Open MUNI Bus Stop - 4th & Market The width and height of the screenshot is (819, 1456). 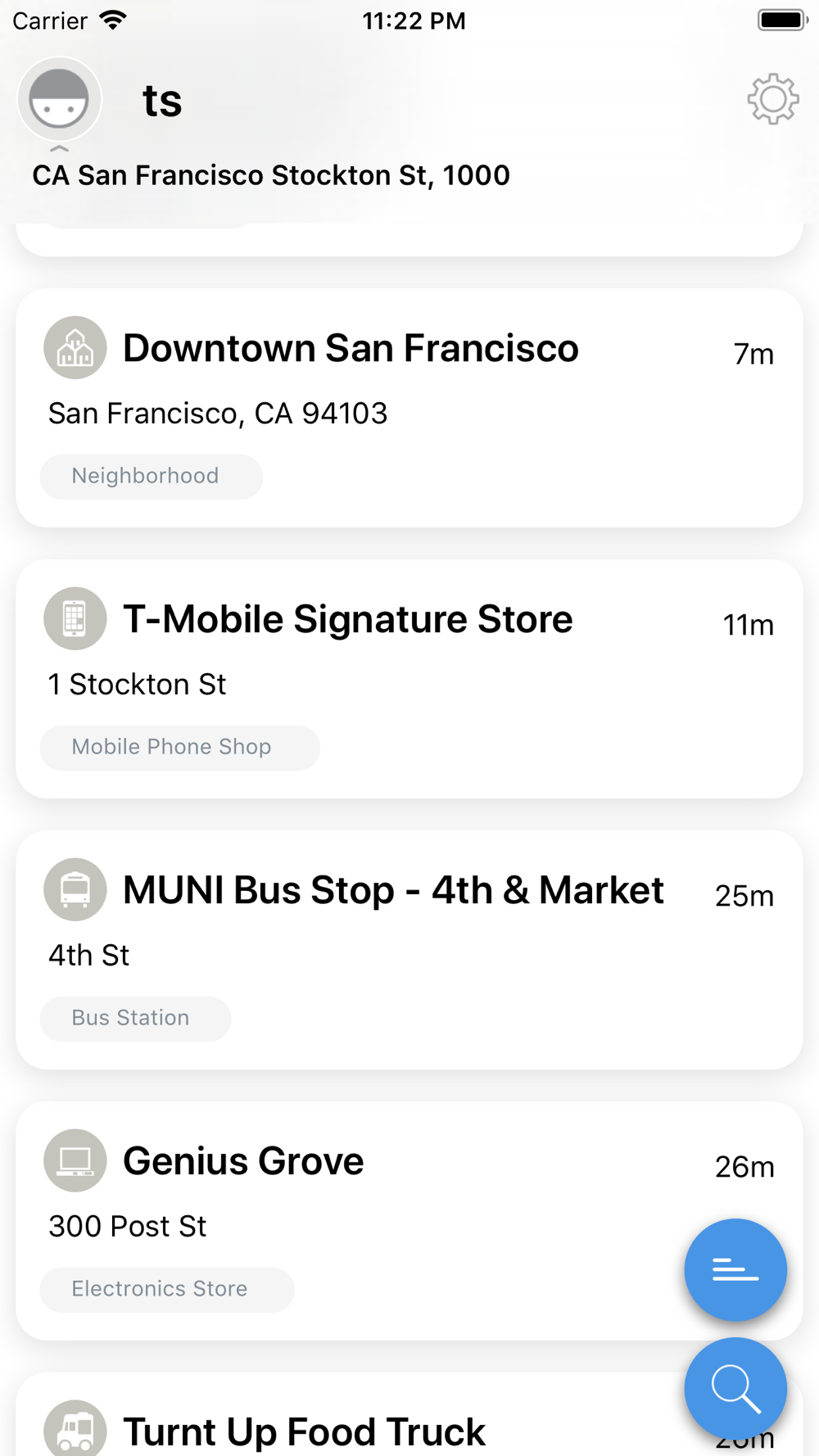(x=409, y=950)
